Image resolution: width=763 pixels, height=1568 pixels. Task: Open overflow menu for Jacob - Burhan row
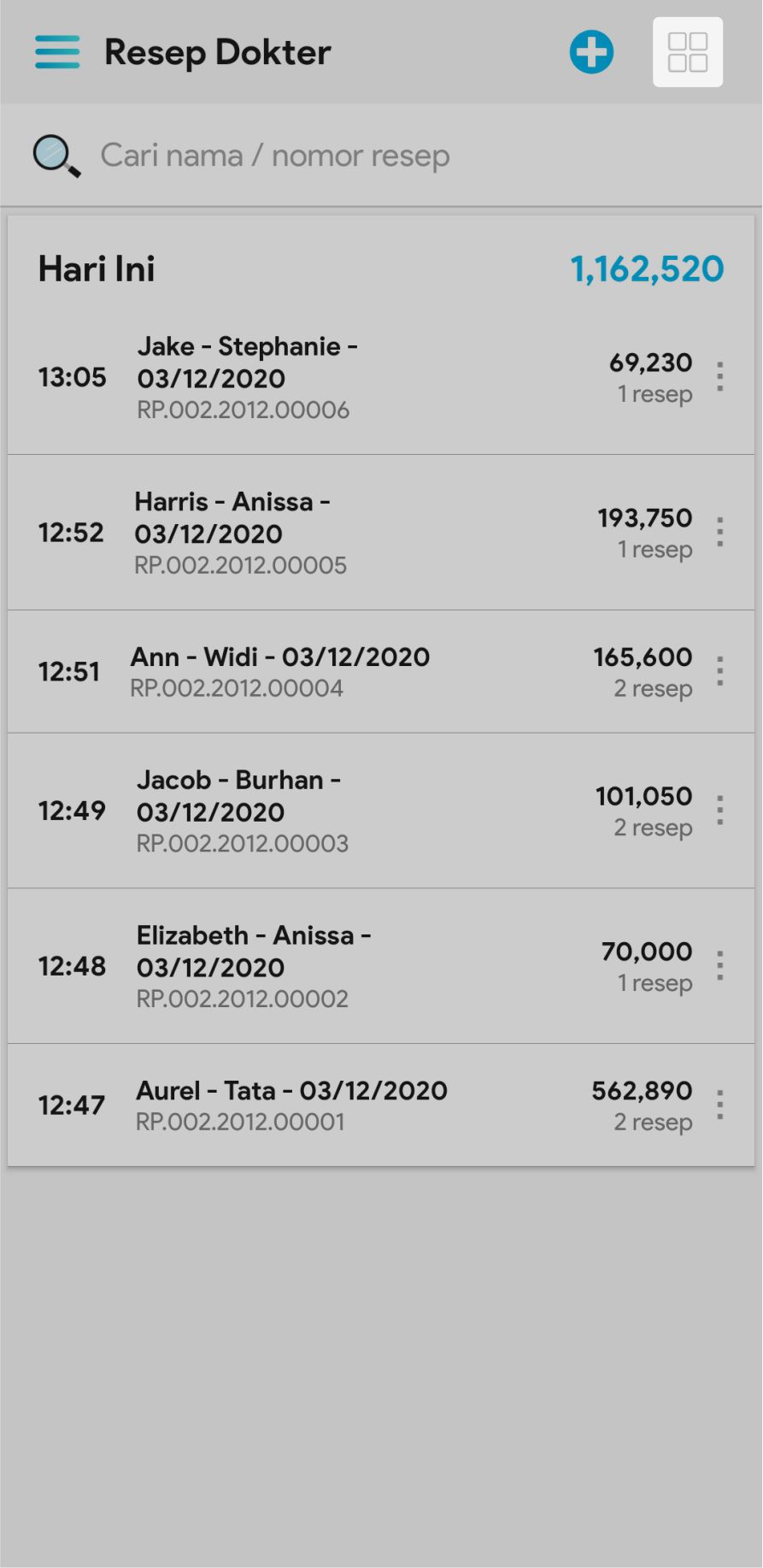[720, 811]
